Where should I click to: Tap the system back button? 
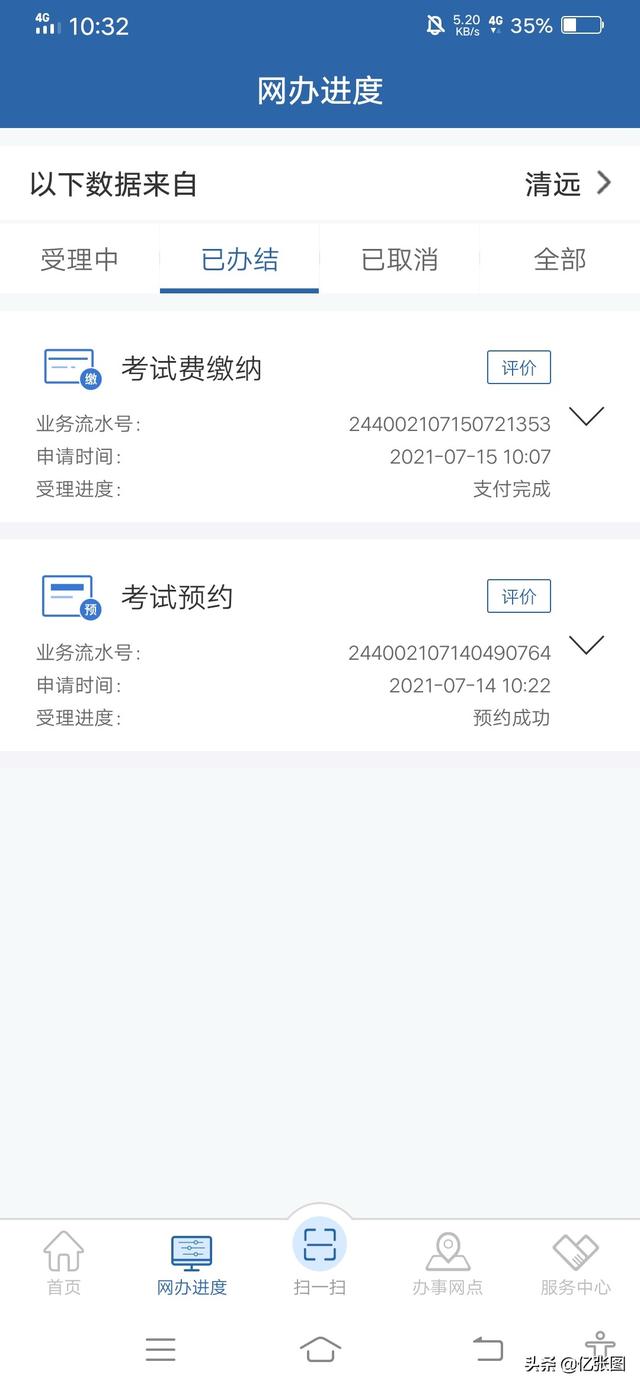[x=488, y=1349]
